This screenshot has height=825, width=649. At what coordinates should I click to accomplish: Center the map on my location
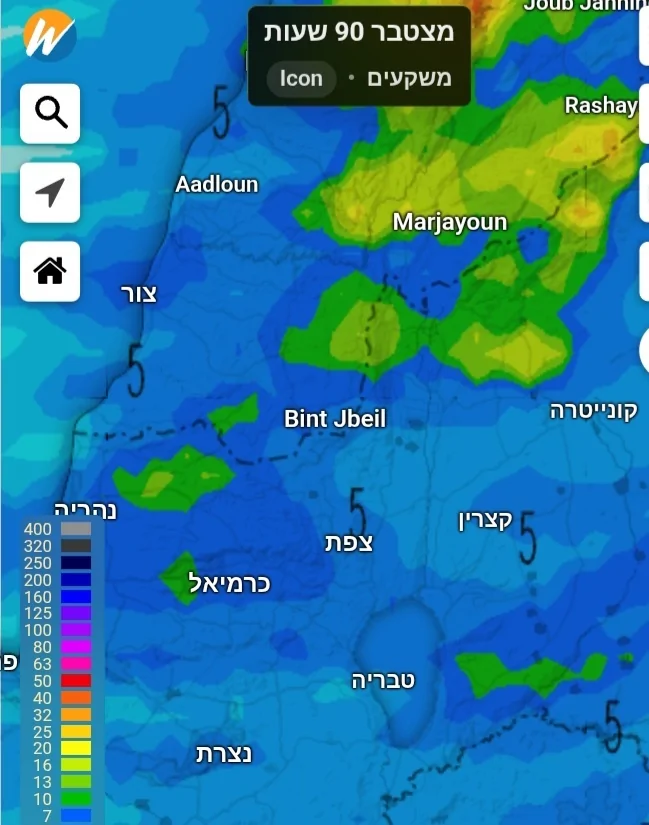50,192
